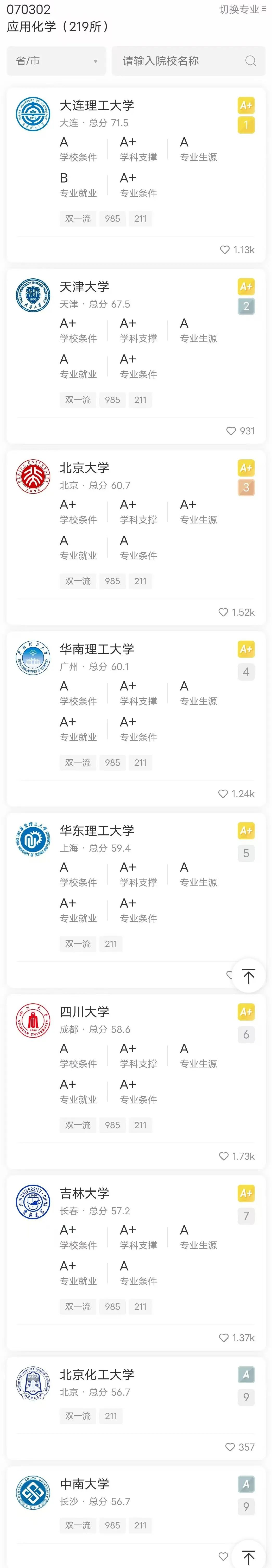Like 大连理工大学 with the heart icon
272x1568 pixels.
click(x=225, y=249)
